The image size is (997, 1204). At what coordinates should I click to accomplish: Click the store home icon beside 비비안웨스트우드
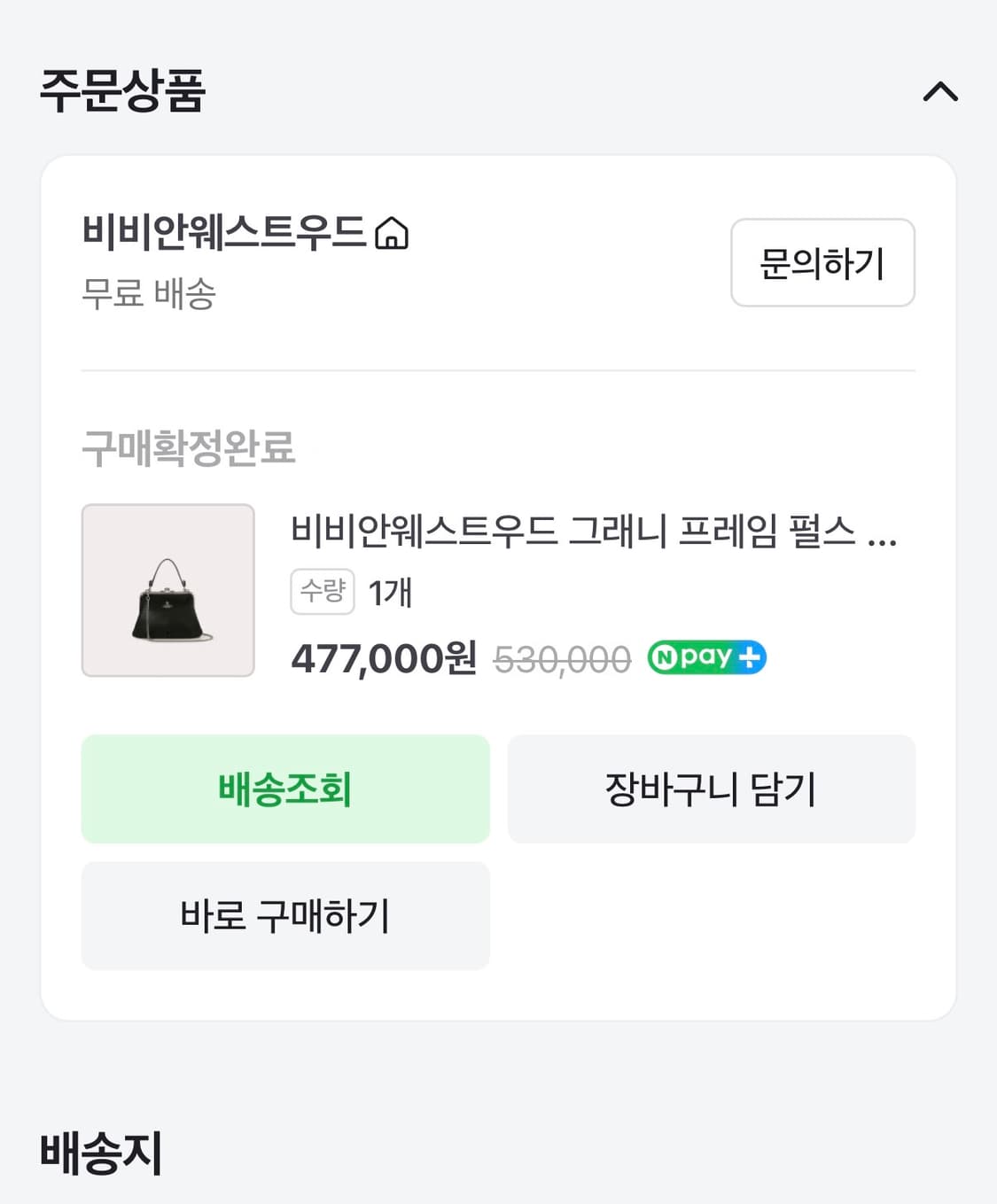(x=393, y=234)
